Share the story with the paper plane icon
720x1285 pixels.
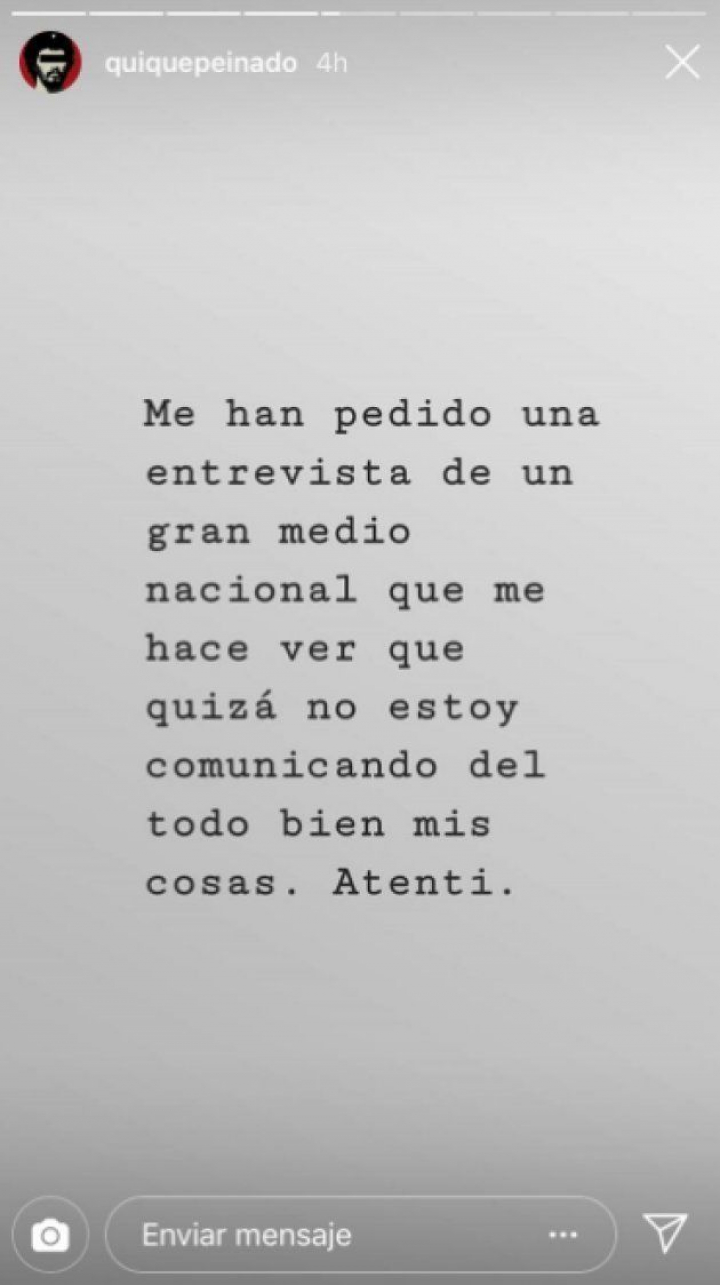point(665,1232)
